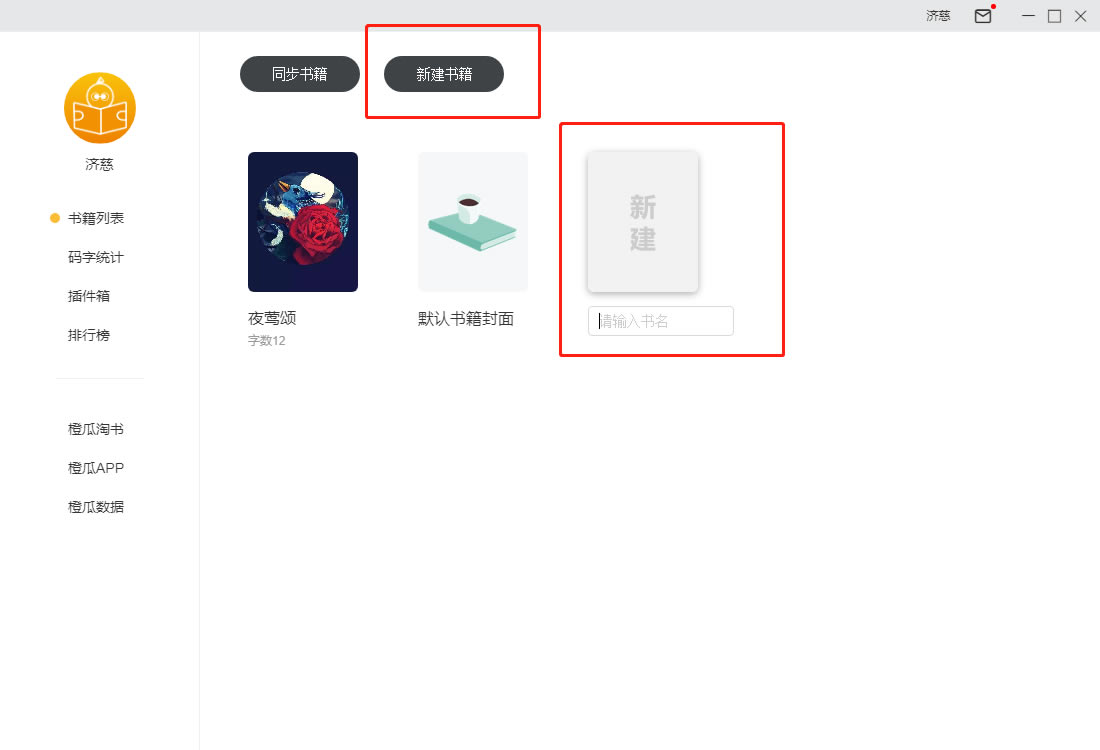This screenshot has width=1100, height=750.
Task: Tap the 济慈 profile avatar
Action: pos(100,108)
